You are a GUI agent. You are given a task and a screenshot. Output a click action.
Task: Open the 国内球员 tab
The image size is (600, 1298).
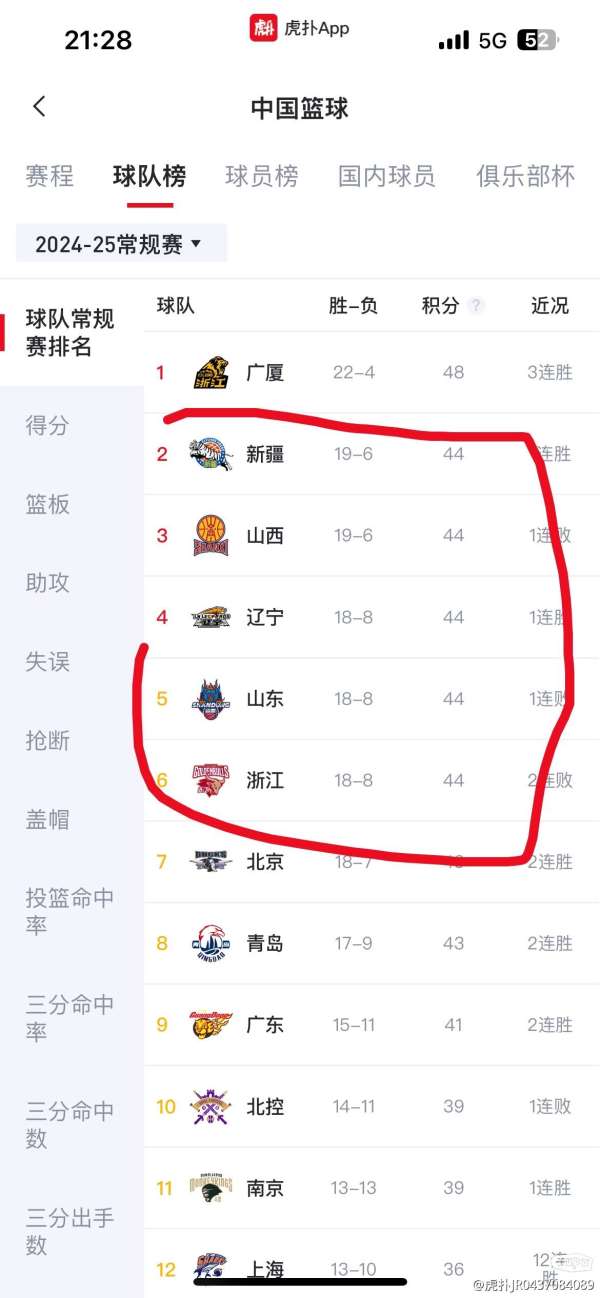pyautogui.click(x=387, y=177)
